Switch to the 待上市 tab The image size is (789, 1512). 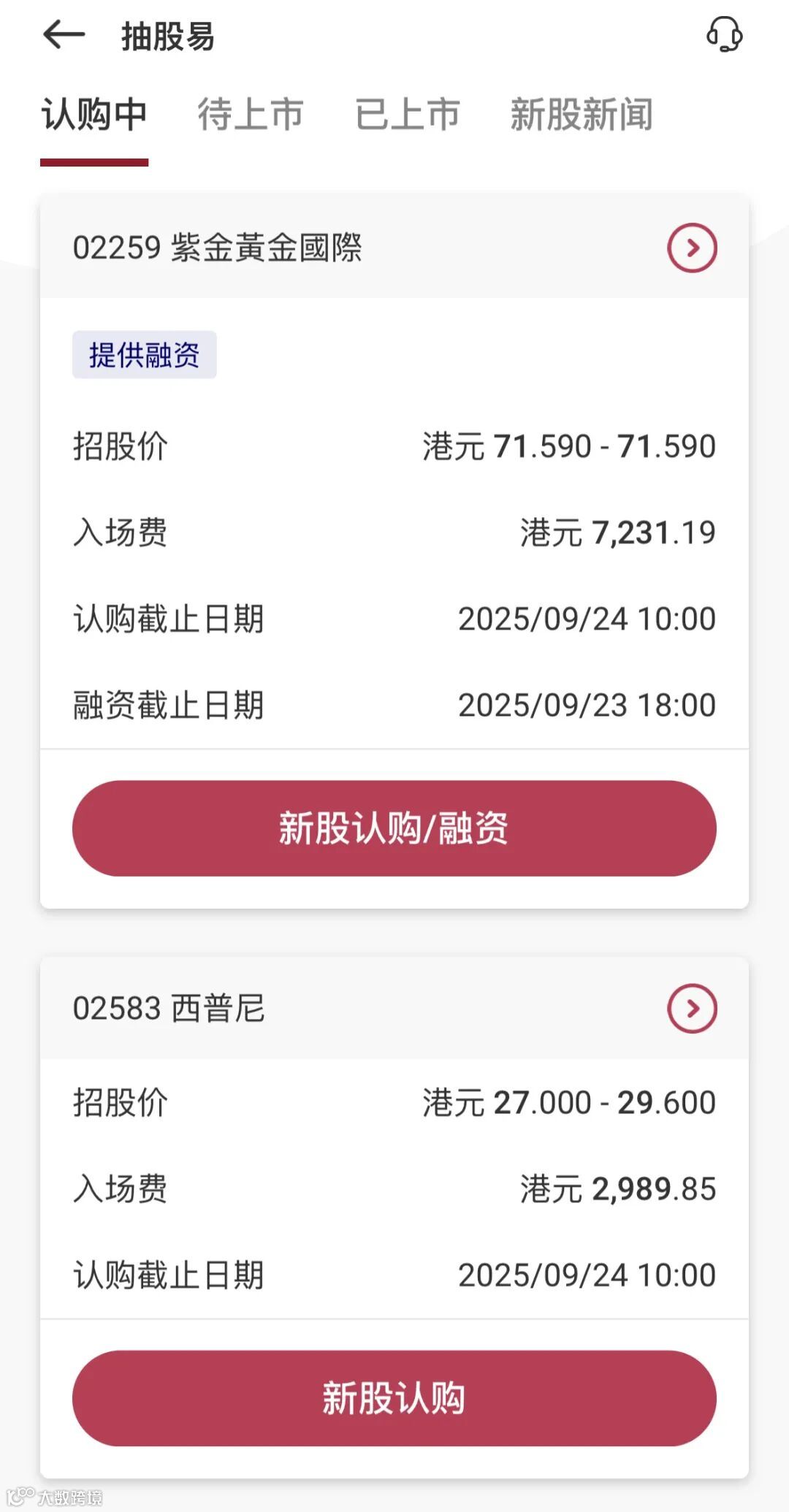coord(251,115)
